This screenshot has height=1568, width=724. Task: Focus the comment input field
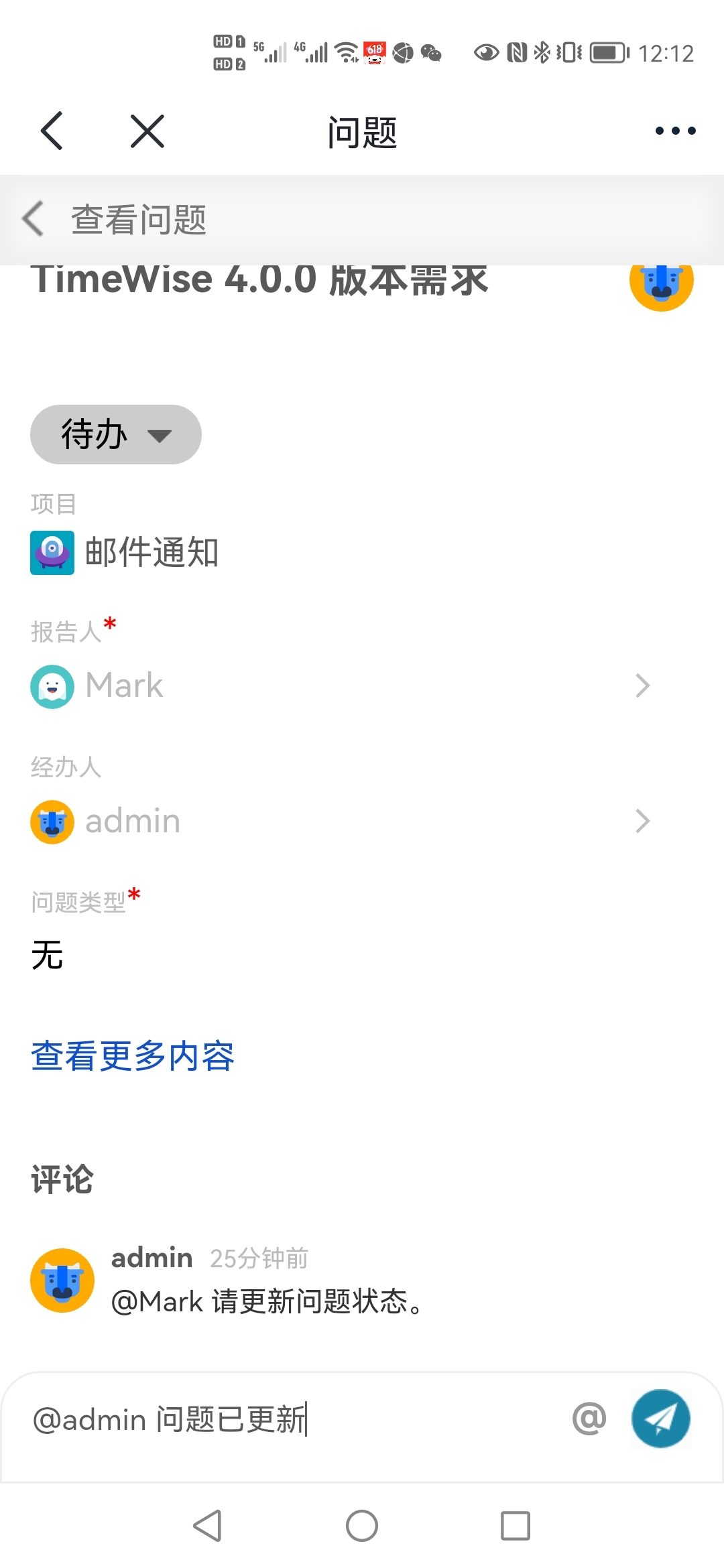pyautogui.click(x=288, y=1419)
